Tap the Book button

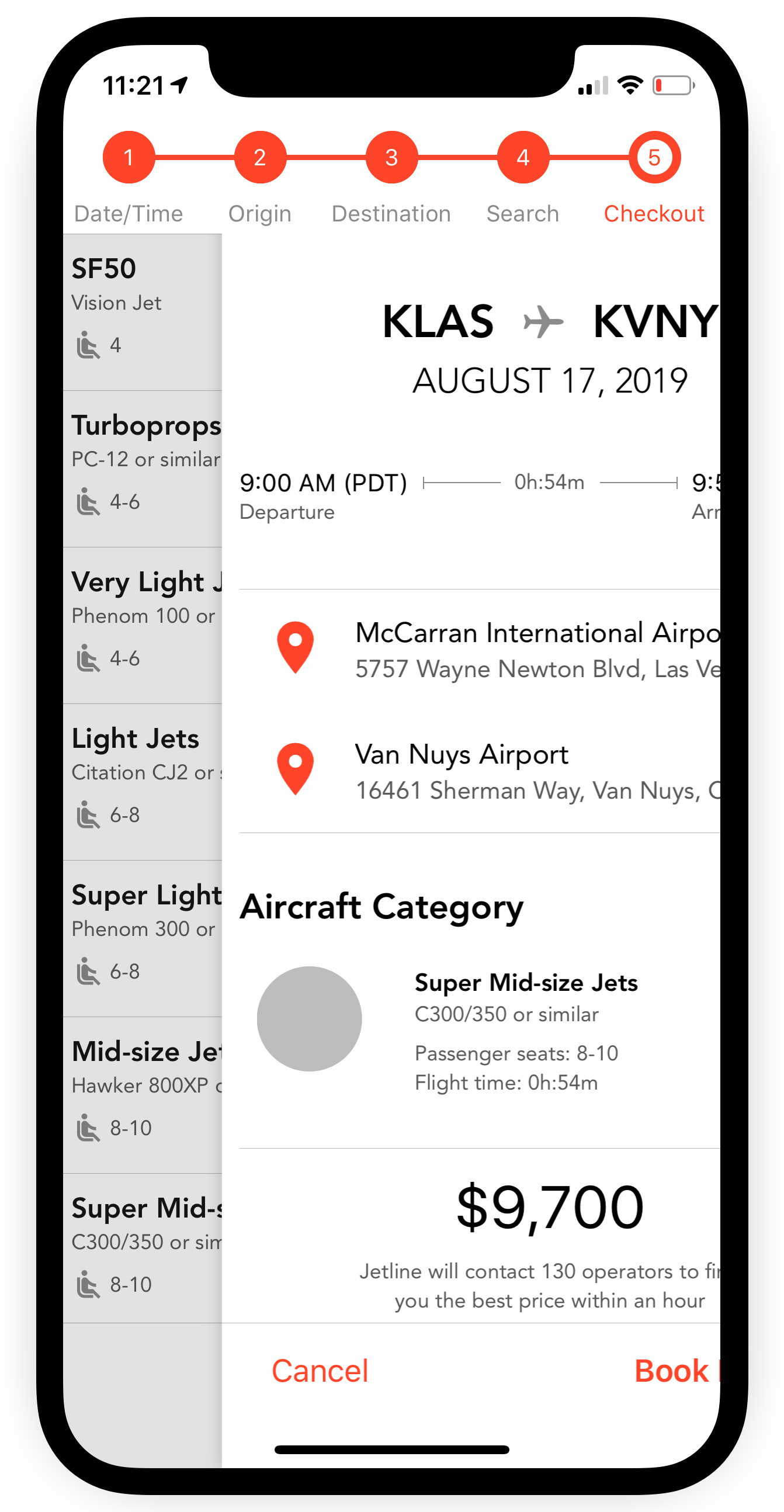677,1371
